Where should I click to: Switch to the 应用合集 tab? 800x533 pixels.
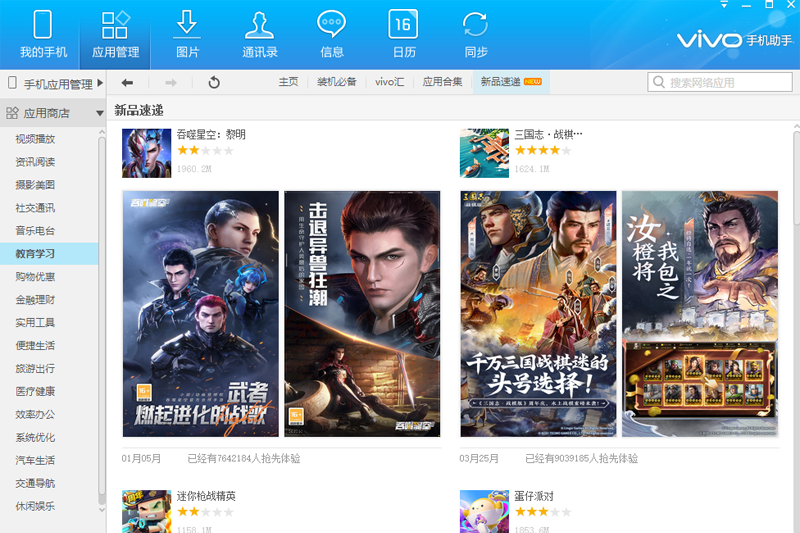442,82
